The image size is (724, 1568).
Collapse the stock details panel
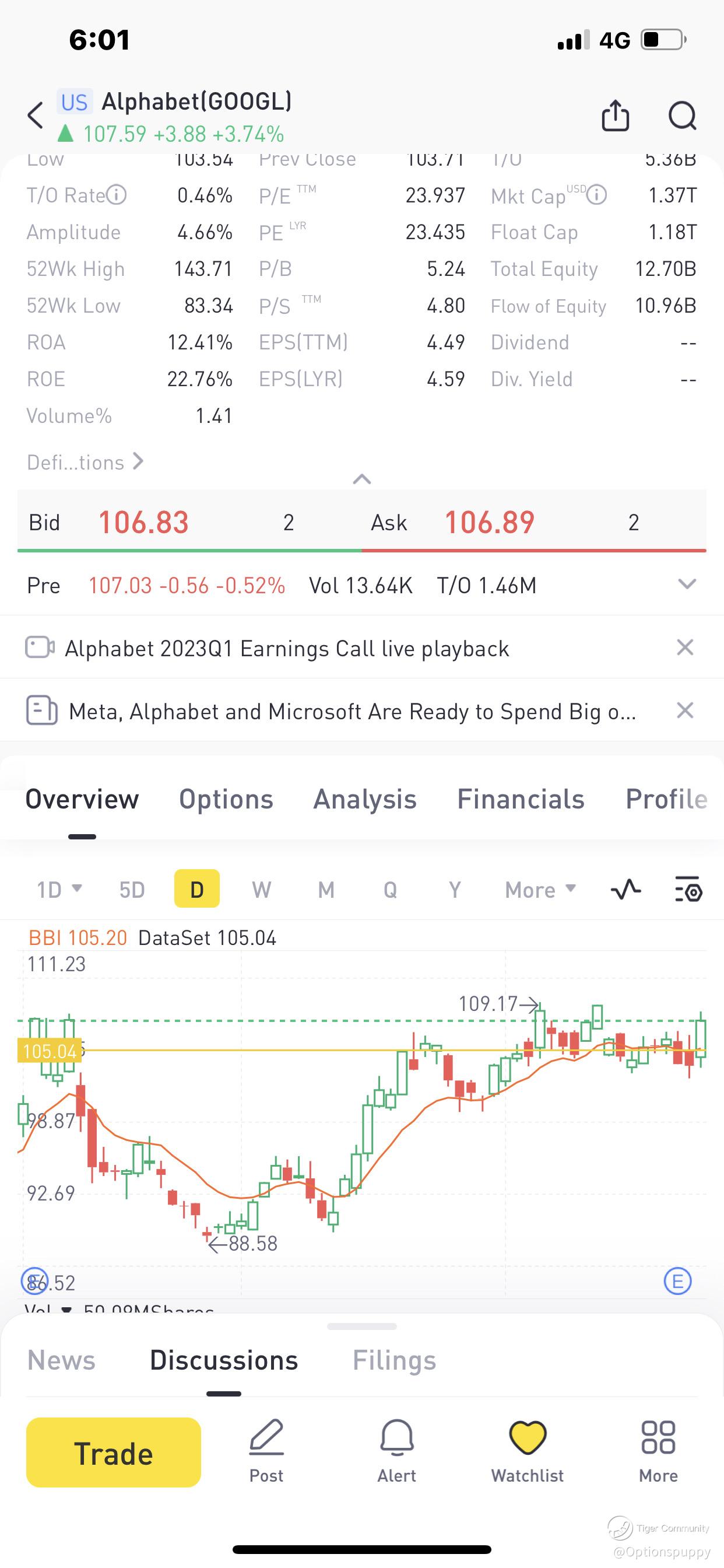point(362,479)
